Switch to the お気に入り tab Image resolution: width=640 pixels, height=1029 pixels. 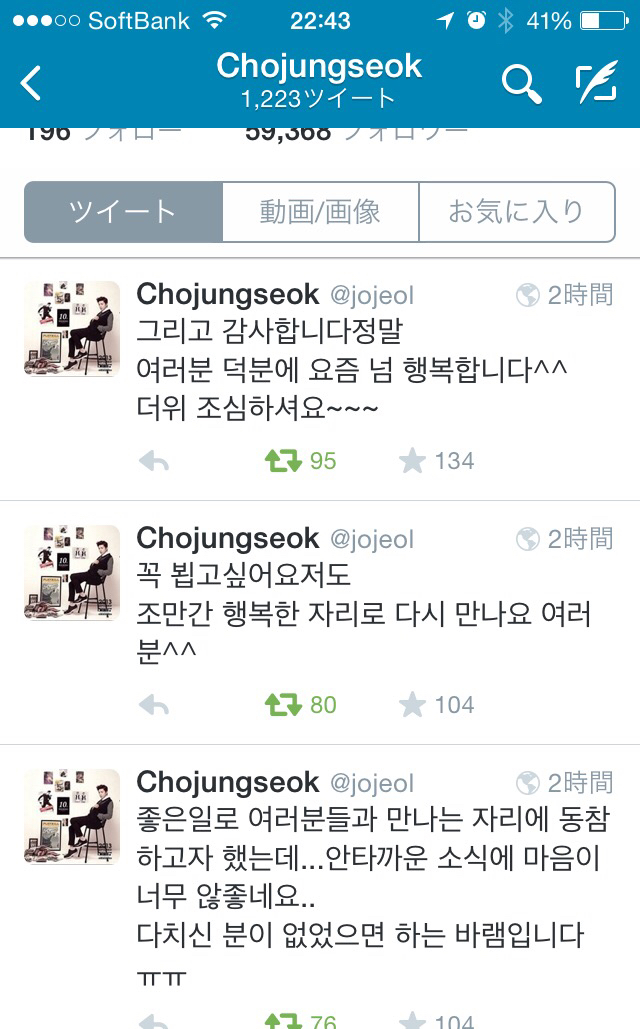coord(516,212)
